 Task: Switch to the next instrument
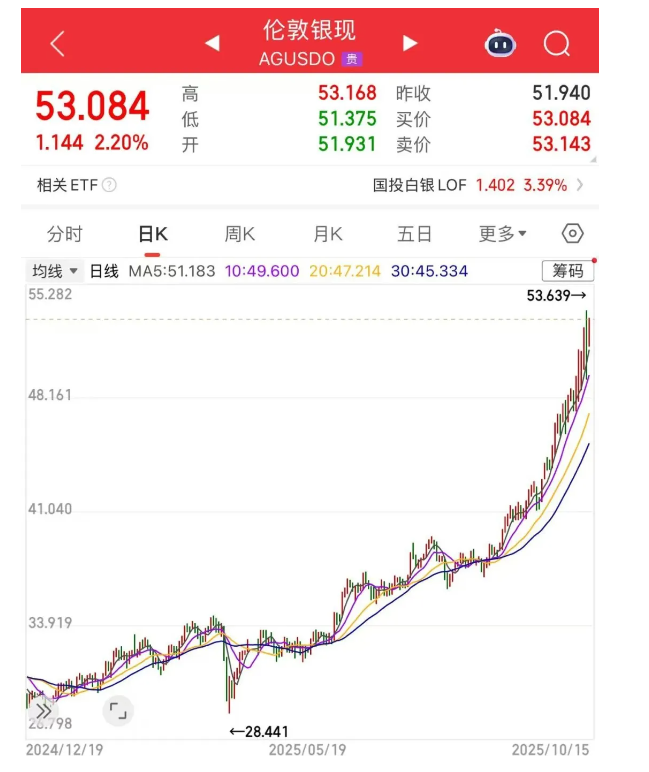tap(409, 43)
